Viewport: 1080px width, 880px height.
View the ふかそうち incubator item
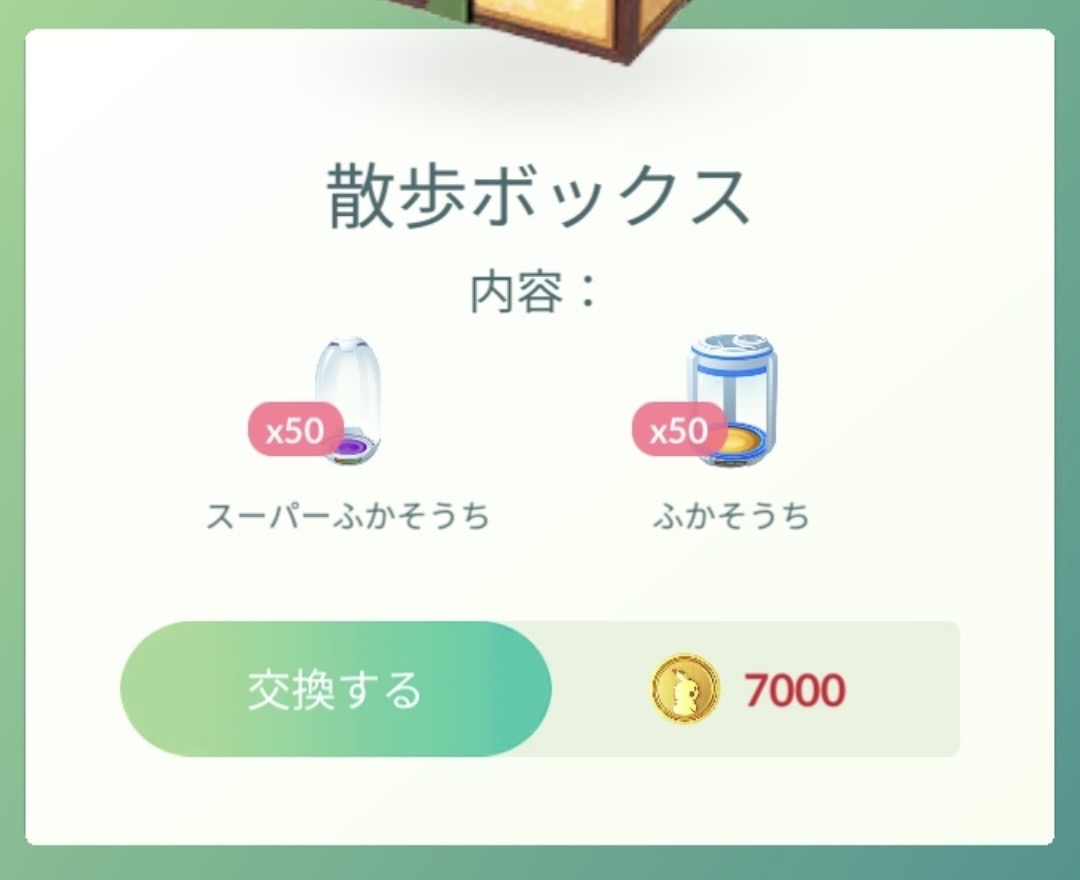pos(733,405)
